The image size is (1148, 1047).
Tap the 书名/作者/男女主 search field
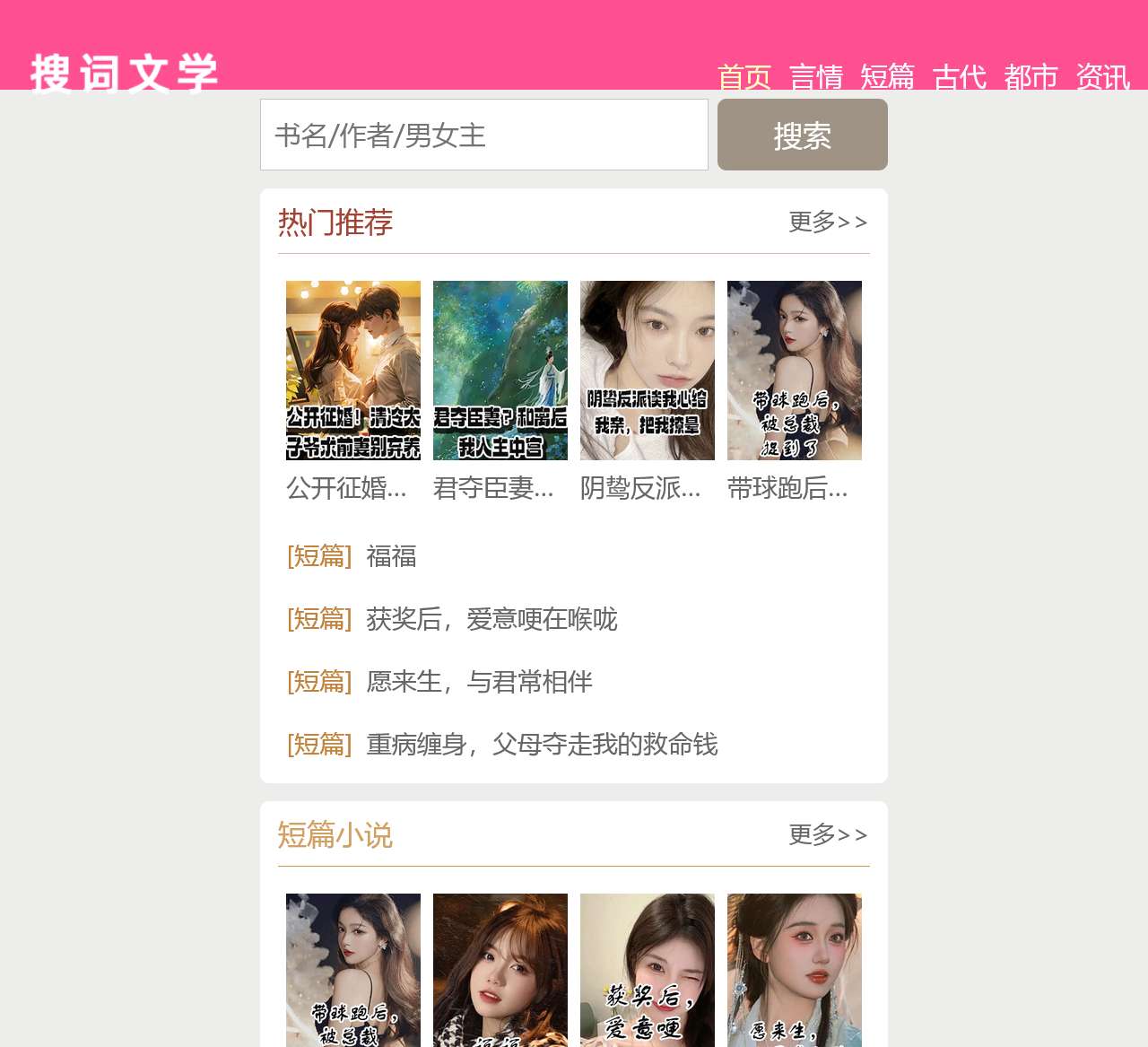tap(484, 135)
